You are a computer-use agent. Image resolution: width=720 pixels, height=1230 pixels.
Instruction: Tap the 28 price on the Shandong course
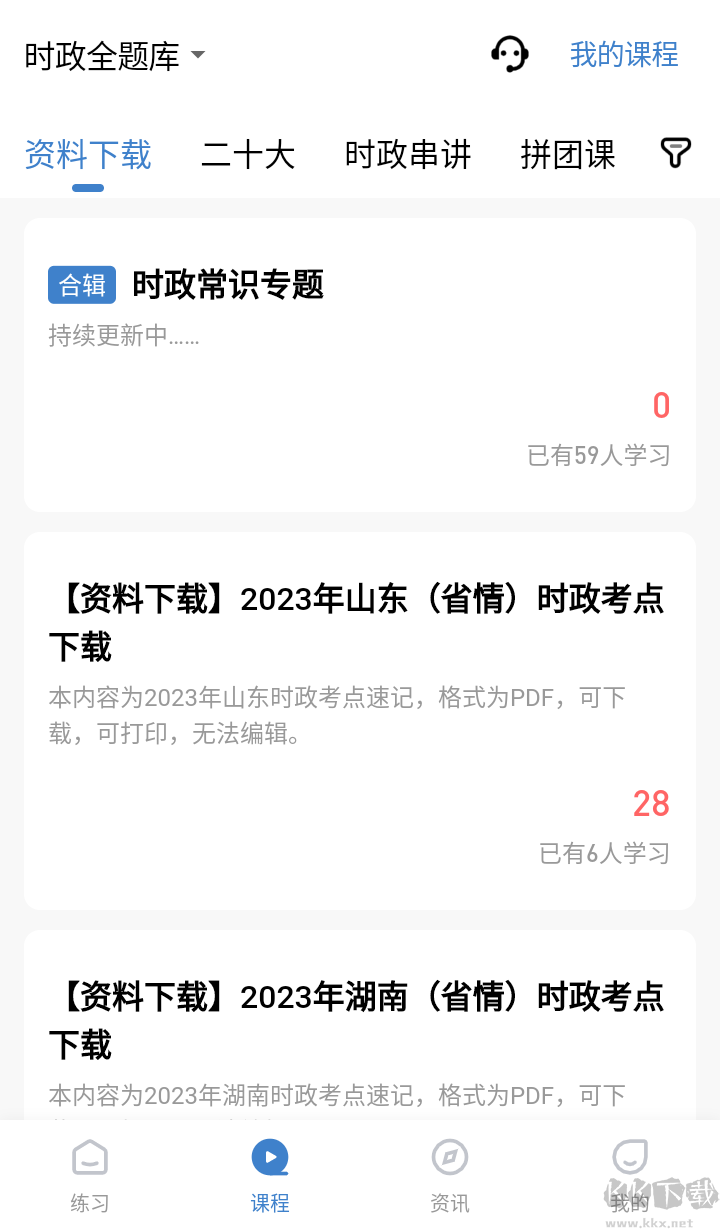click(x=650, y=803)
